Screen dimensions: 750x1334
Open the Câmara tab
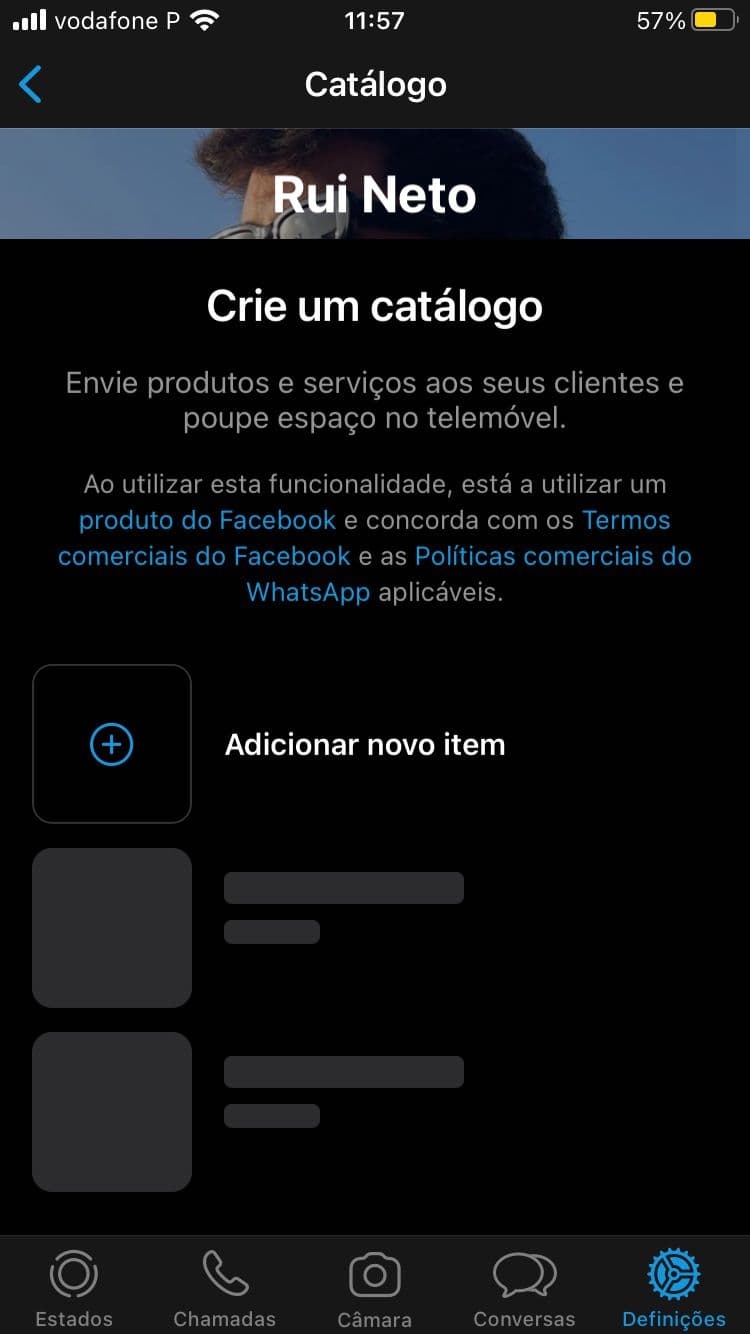pos(375,1288)
